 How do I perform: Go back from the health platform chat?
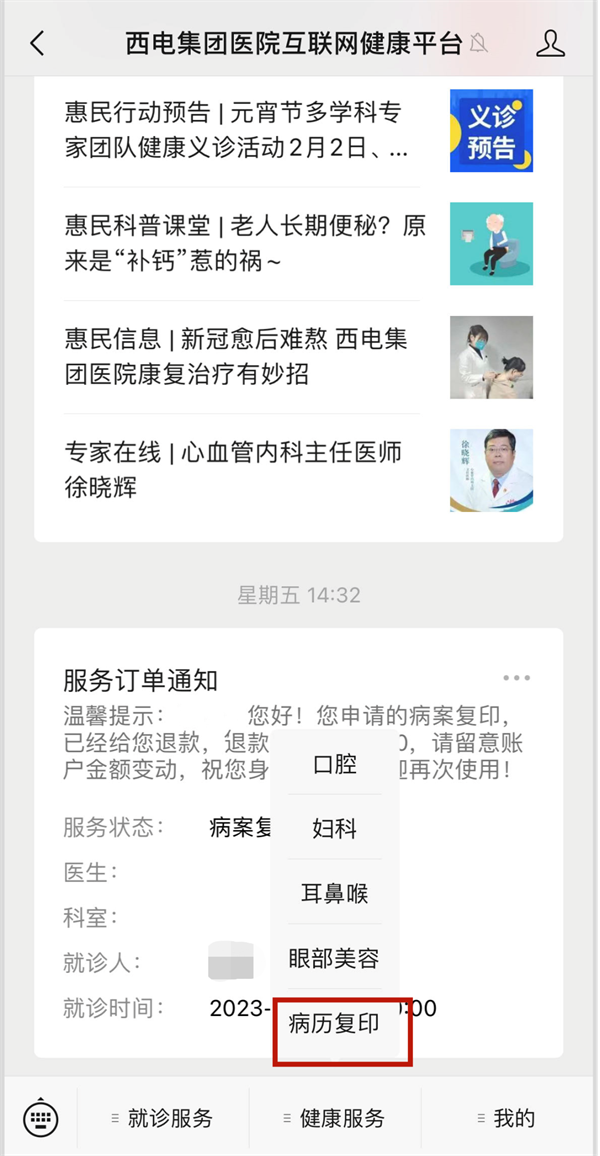[37, 43]
